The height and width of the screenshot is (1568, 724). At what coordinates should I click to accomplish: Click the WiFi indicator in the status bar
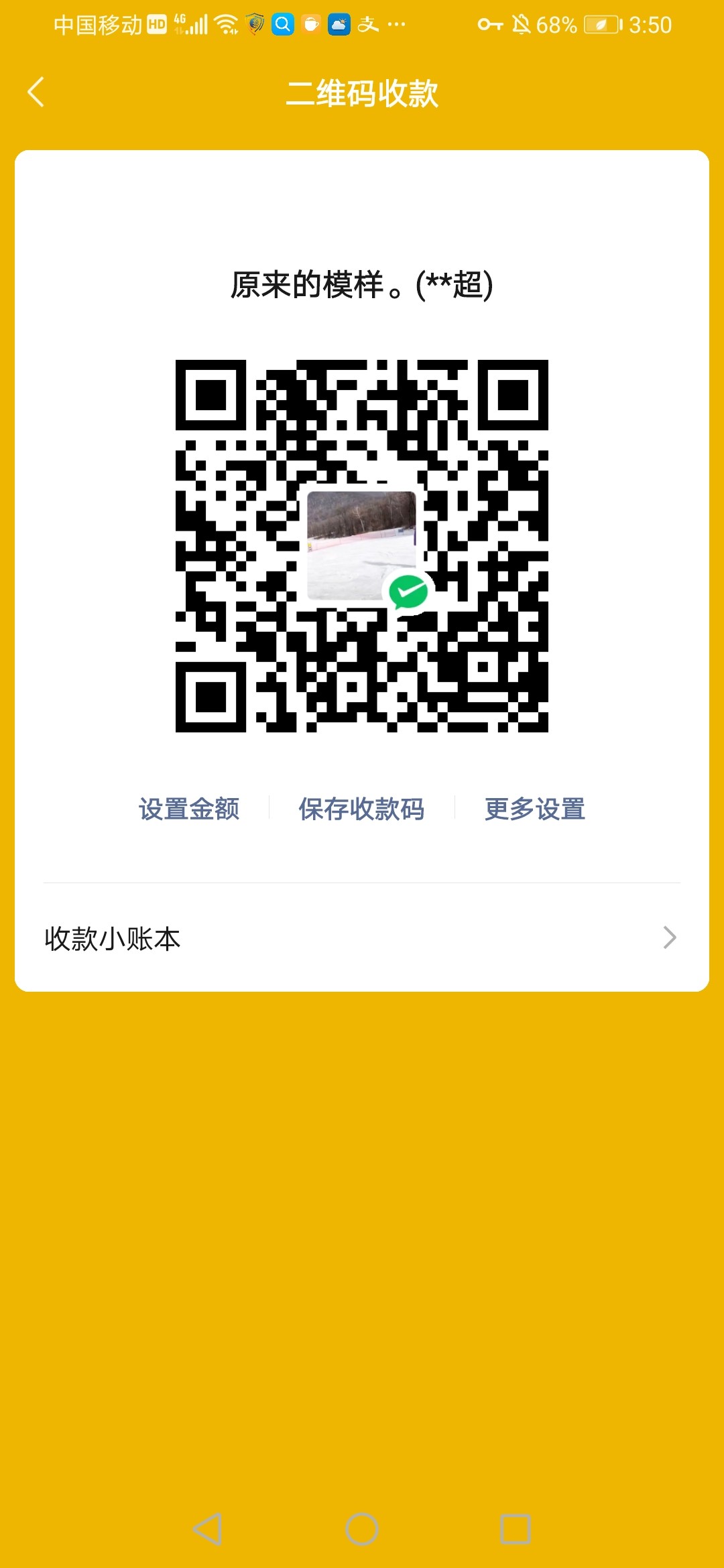(226, 24)
